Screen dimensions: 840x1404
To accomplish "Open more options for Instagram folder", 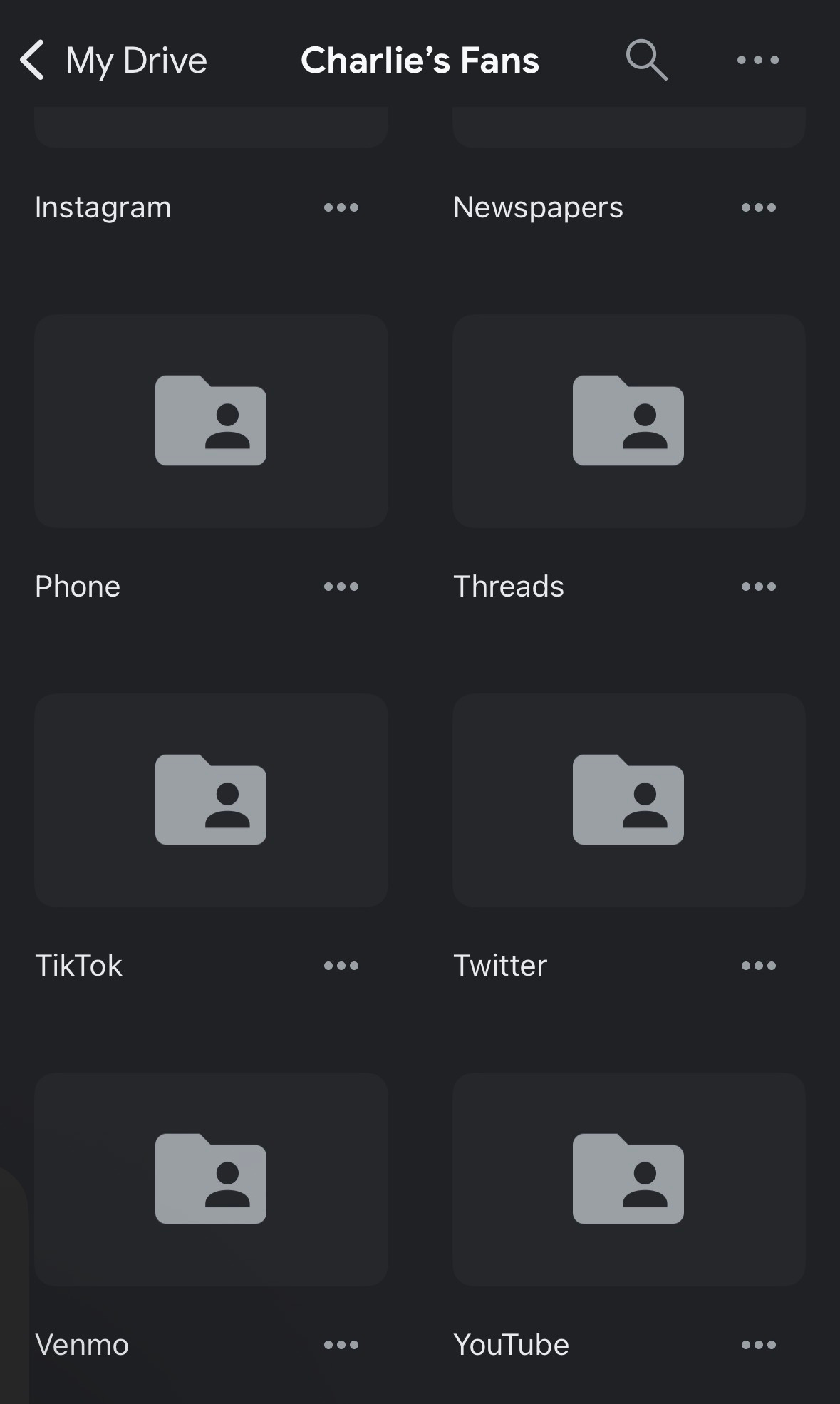I will [x=341, y=208].
